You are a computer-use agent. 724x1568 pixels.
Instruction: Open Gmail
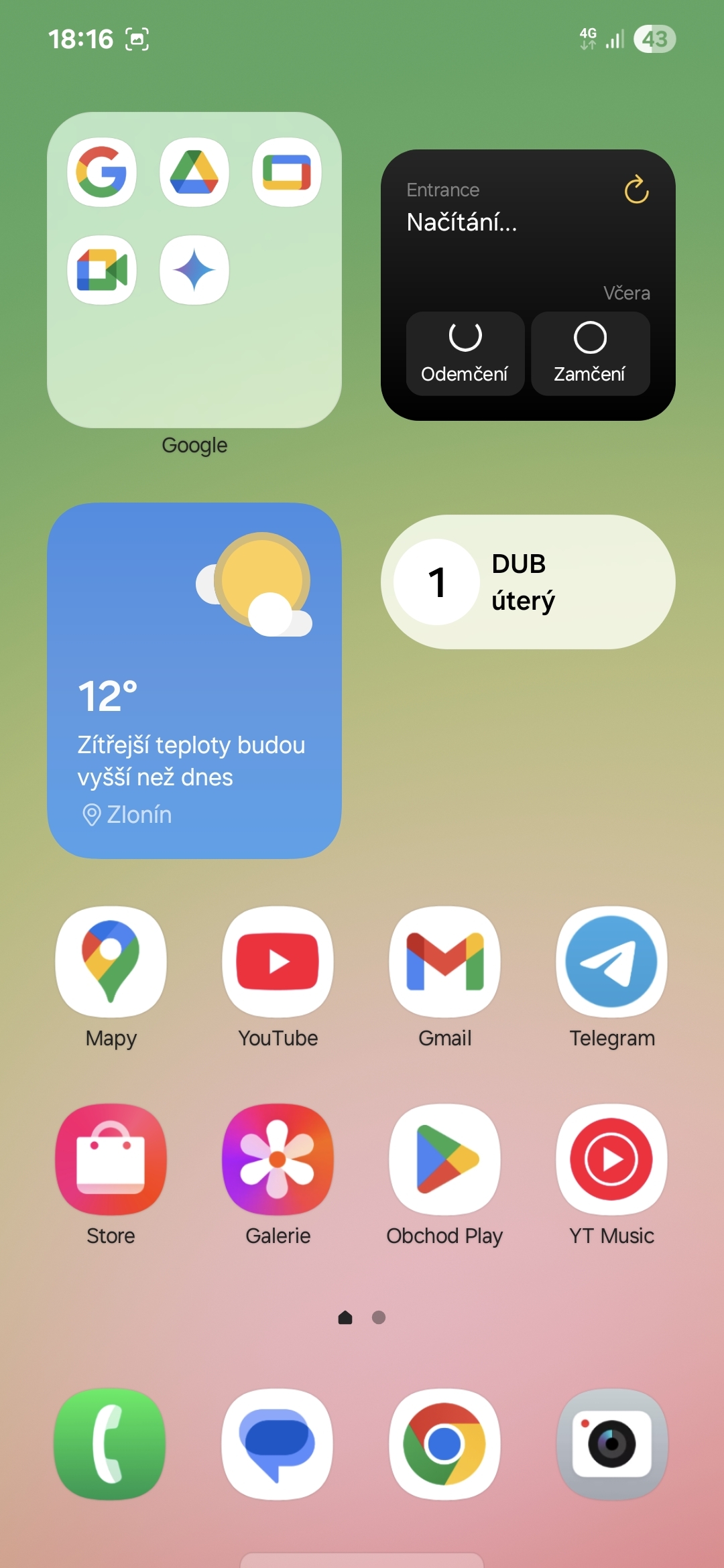444,962
